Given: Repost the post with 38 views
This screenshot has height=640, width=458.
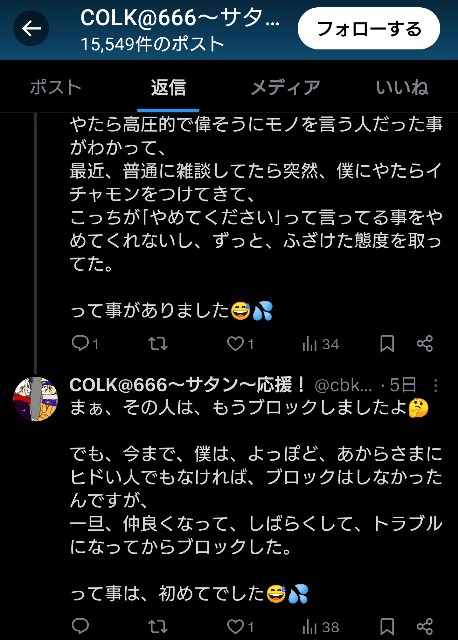Looking at the screenshot, I should [x=158, y=627].
